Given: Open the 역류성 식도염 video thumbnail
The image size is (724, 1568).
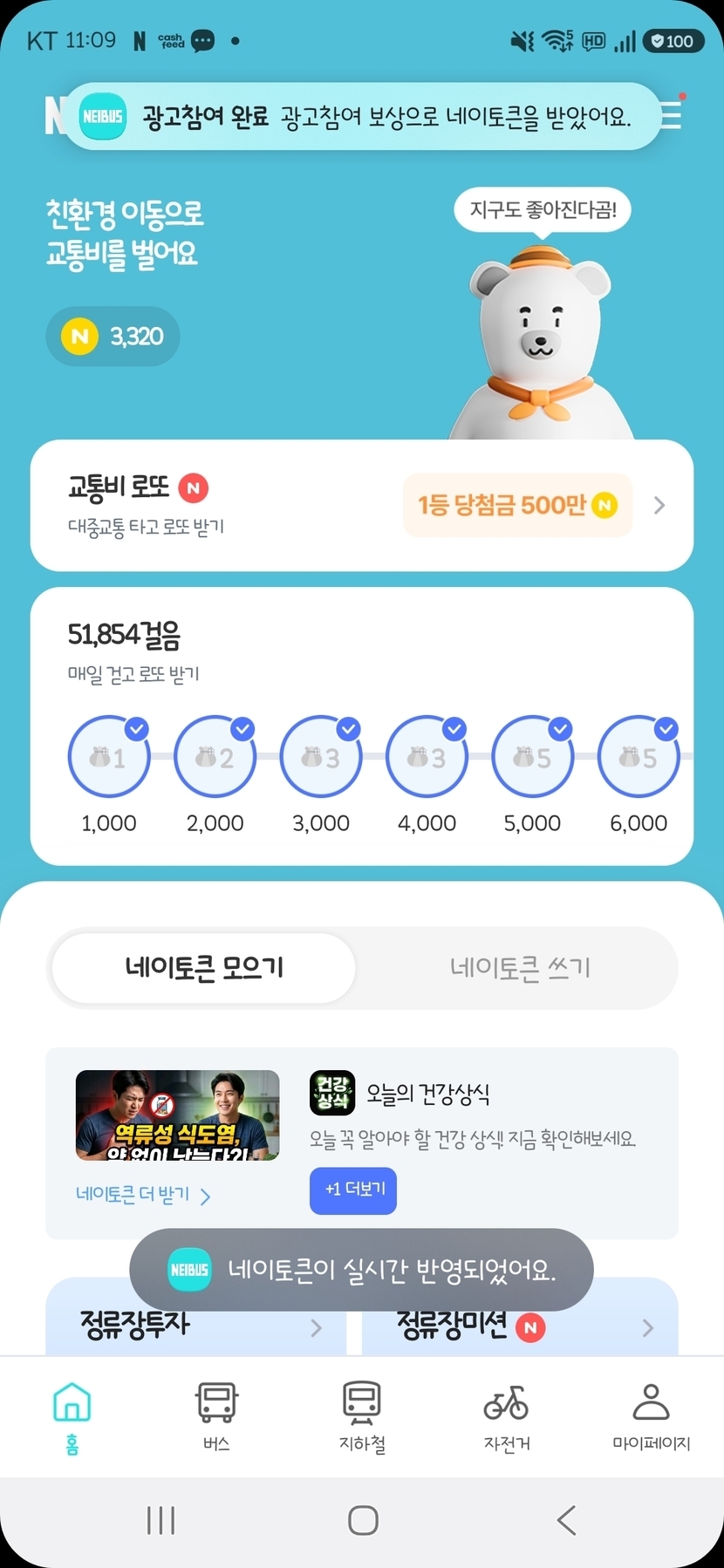Looking at the screenshot, I should coord(178,1115).
